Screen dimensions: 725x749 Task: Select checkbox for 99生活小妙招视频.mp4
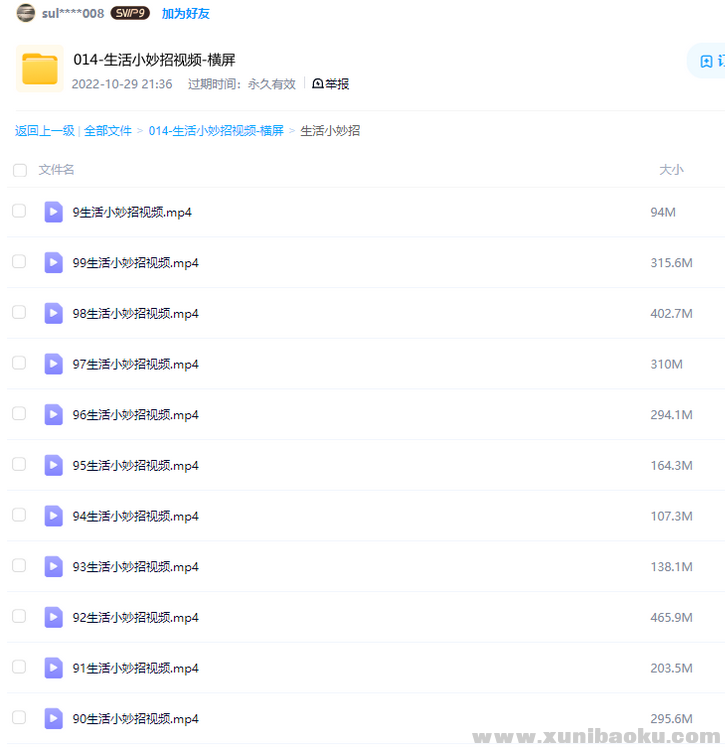[19, 262]
